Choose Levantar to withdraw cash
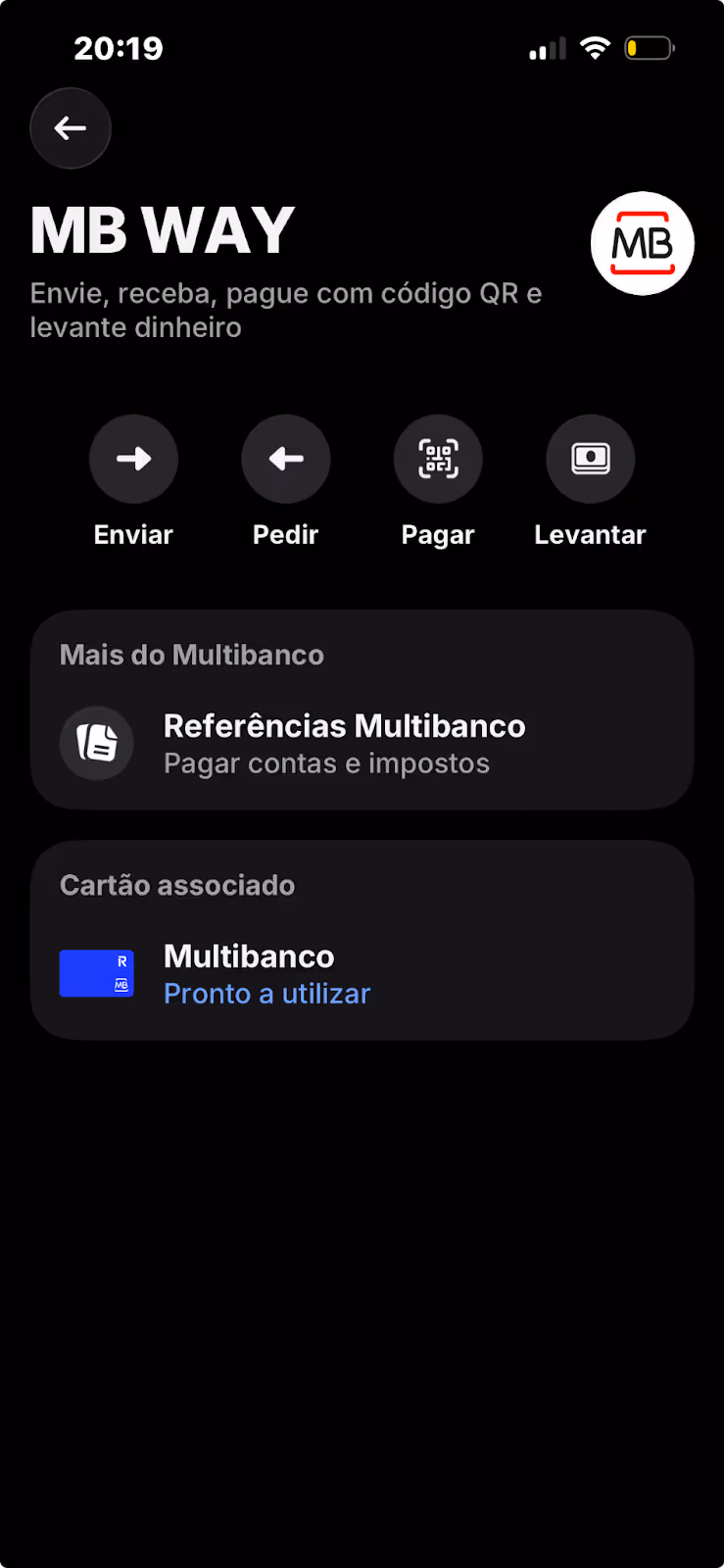 [590, 459]
